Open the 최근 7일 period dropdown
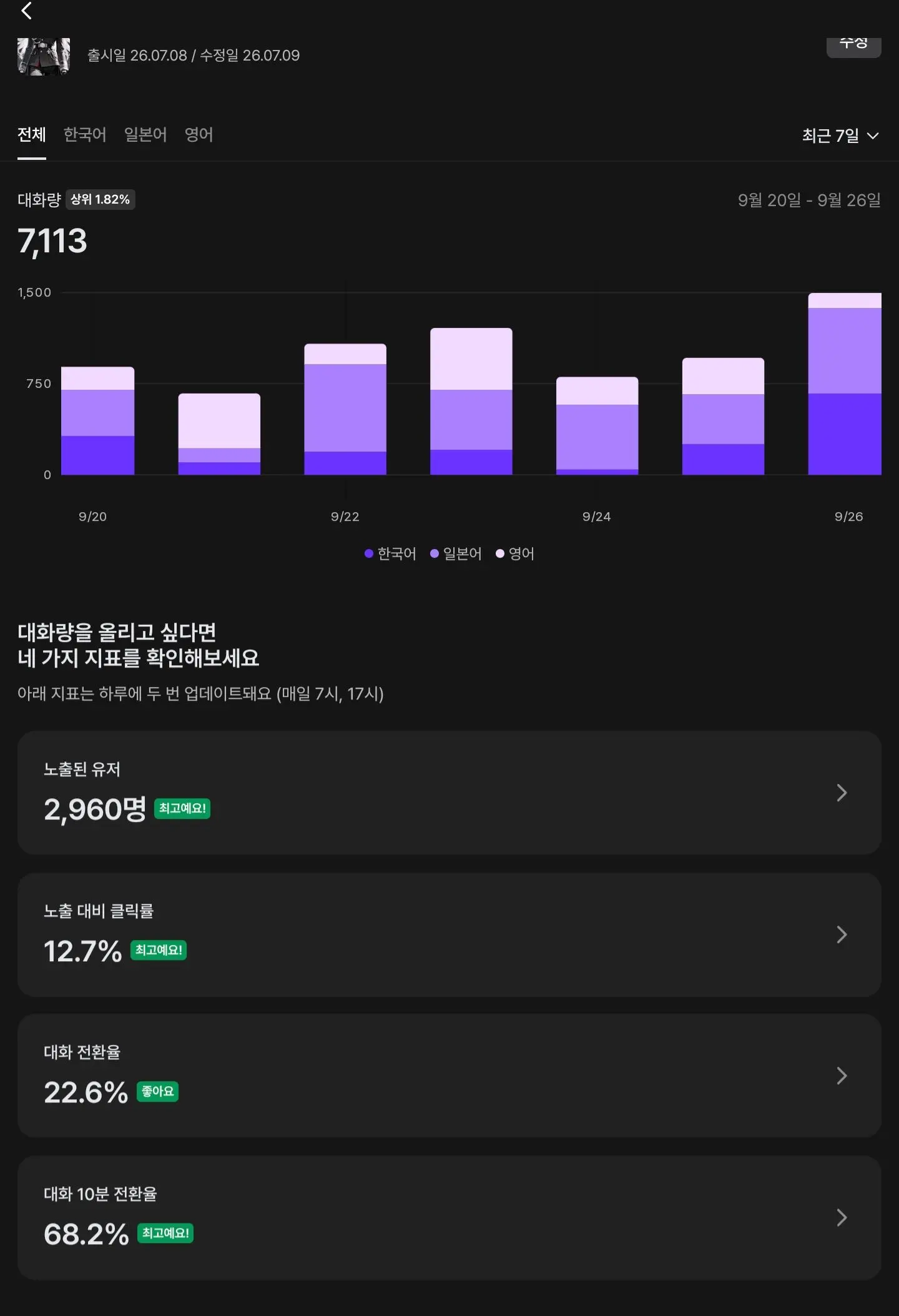899x1316 pixels. click(x=840, y=136)
